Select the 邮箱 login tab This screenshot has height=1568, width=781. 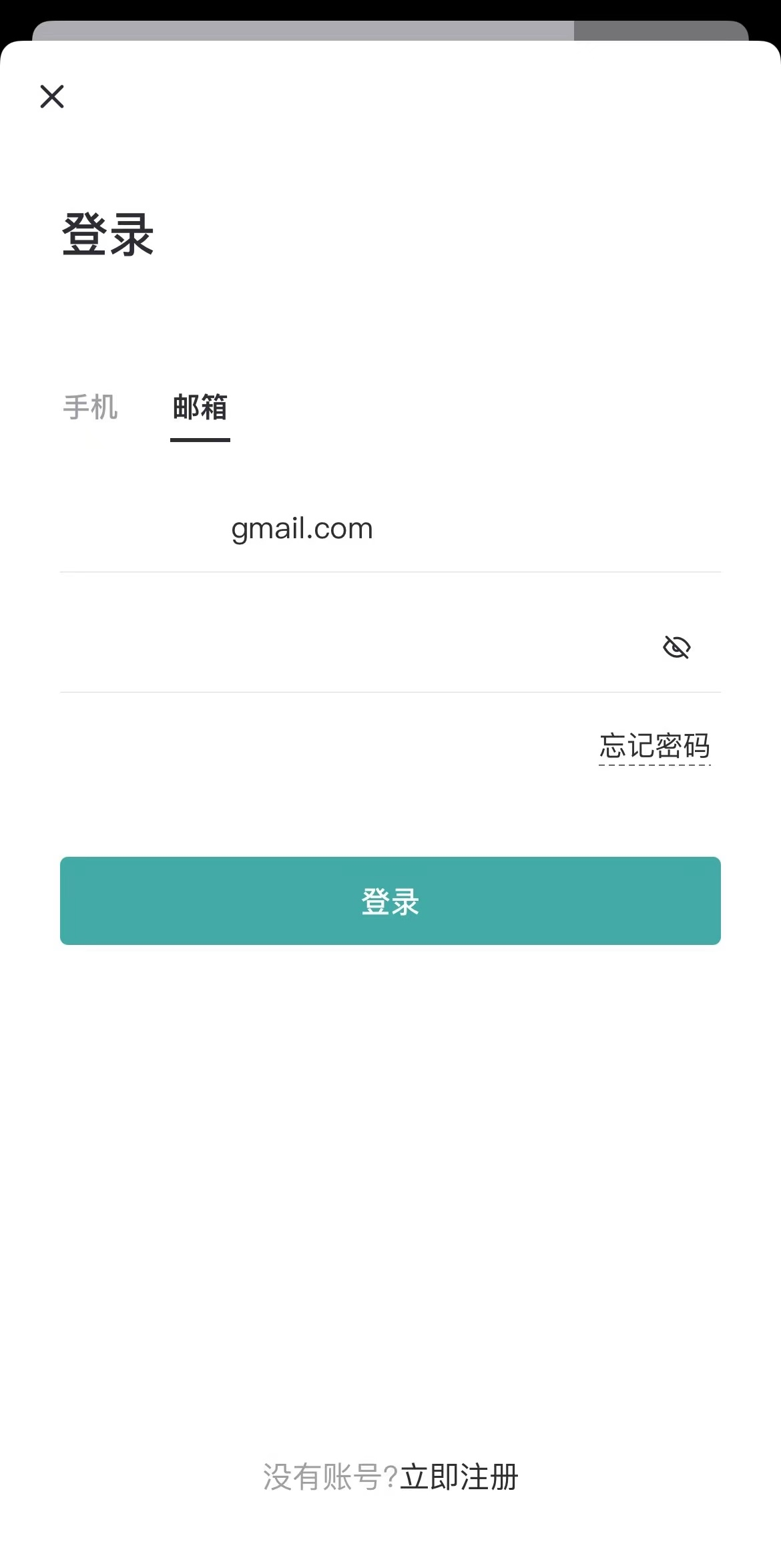pyautogui.click(x=200, y=407)
